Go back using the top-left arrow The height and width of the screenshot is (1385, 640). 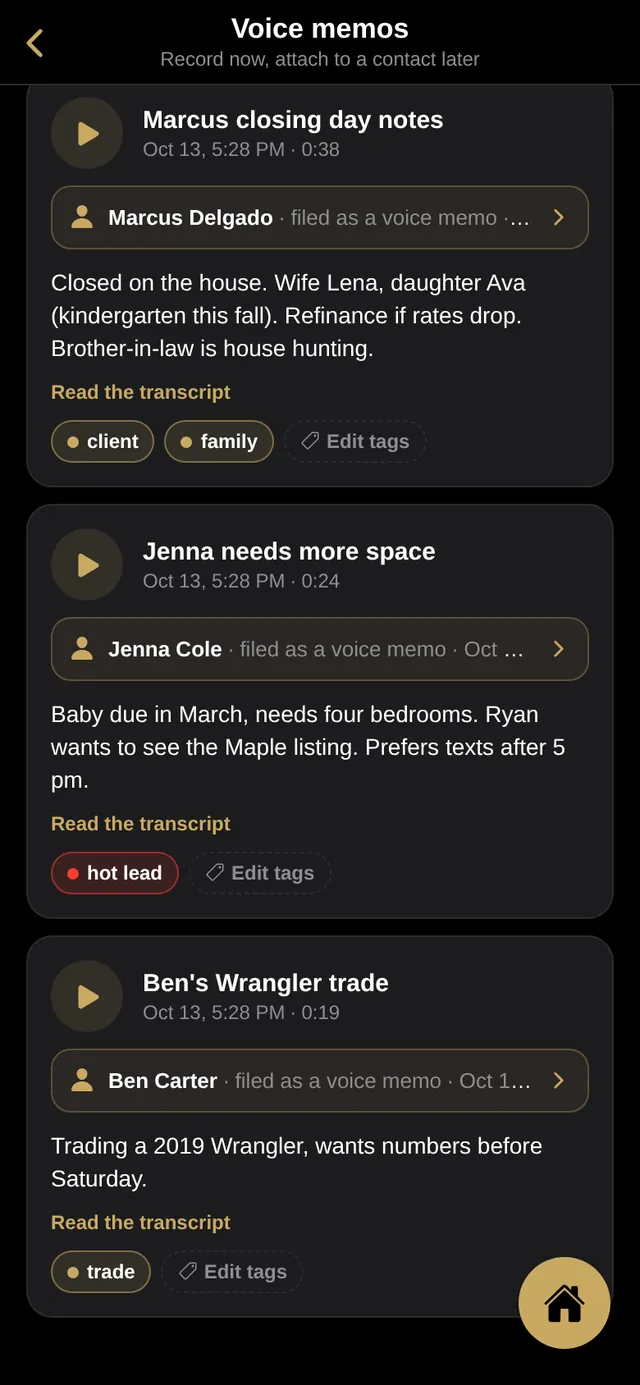35,43
